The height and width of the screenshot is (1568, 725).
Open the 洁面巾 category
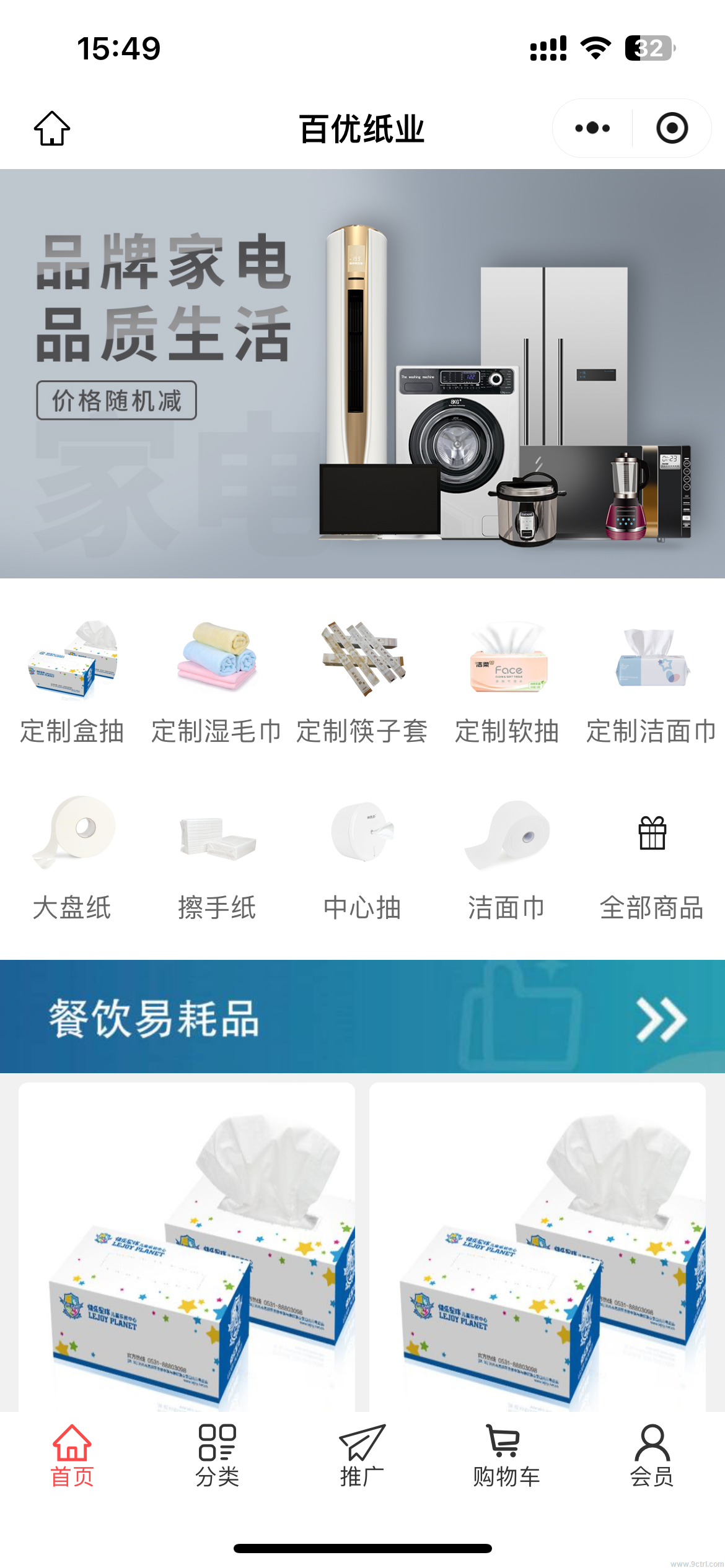[507, 858]
